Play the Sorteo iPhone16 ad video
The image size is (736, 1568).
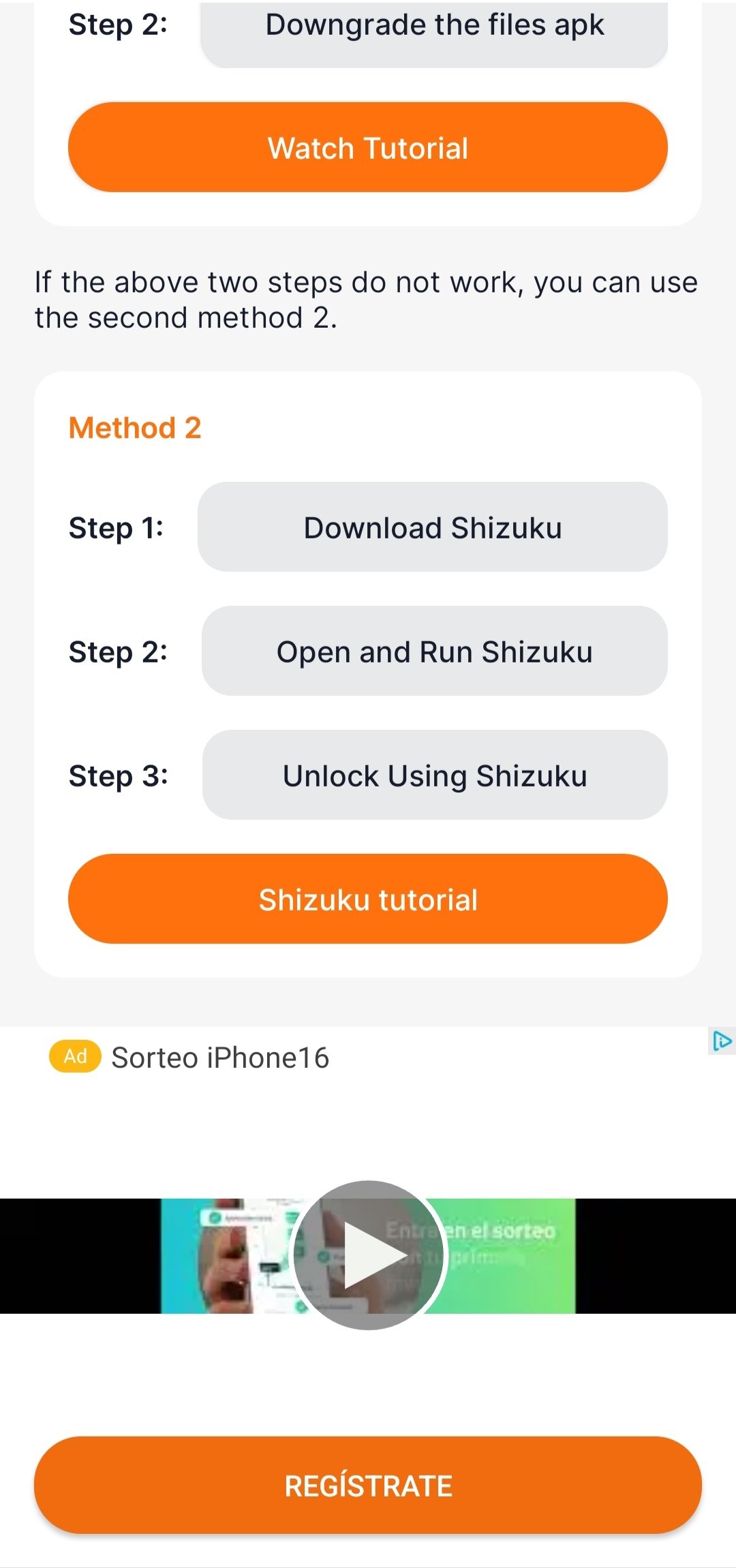point(368,1255)
